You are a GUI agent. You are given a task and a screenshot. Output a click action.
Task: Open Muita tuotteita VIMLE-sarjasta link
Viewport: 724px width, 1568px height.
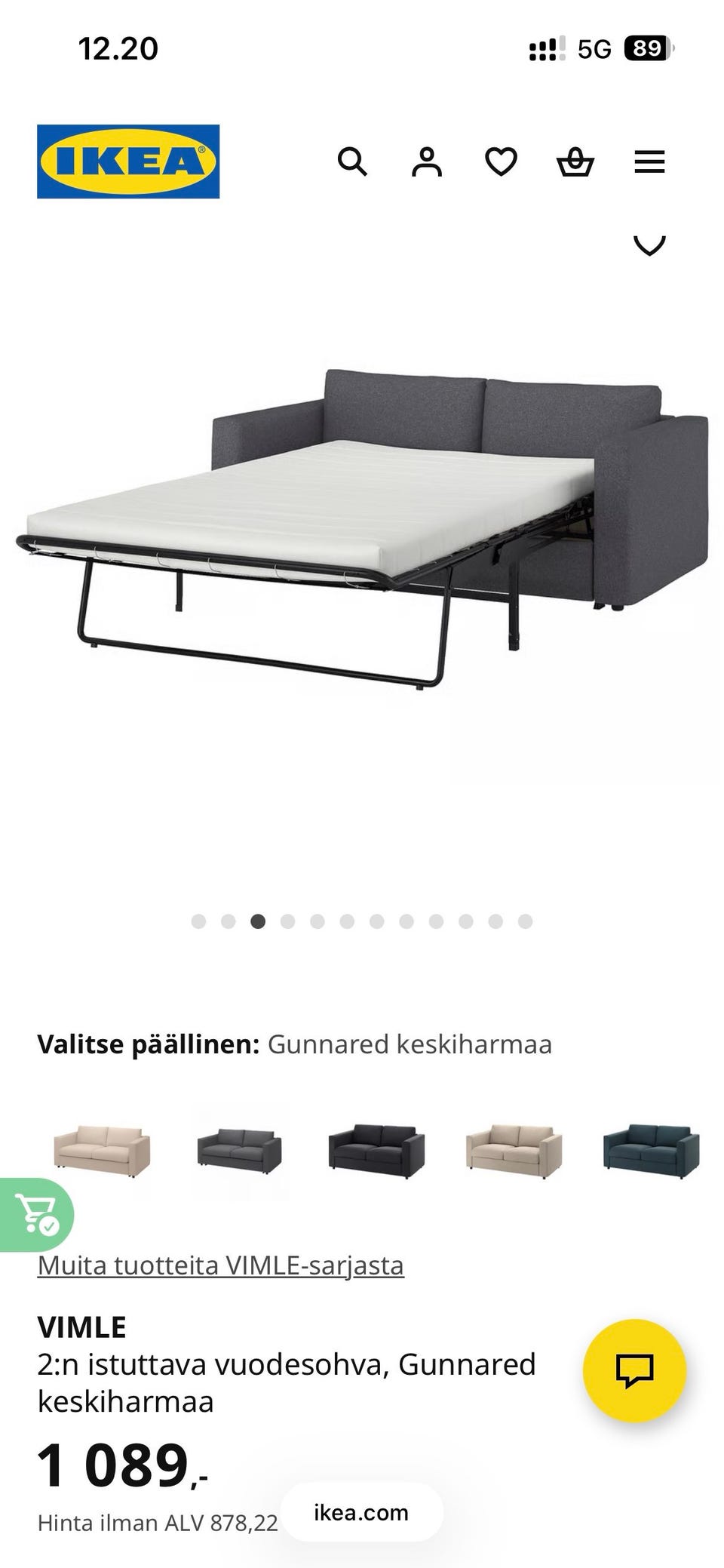(x=220, y=1265)
